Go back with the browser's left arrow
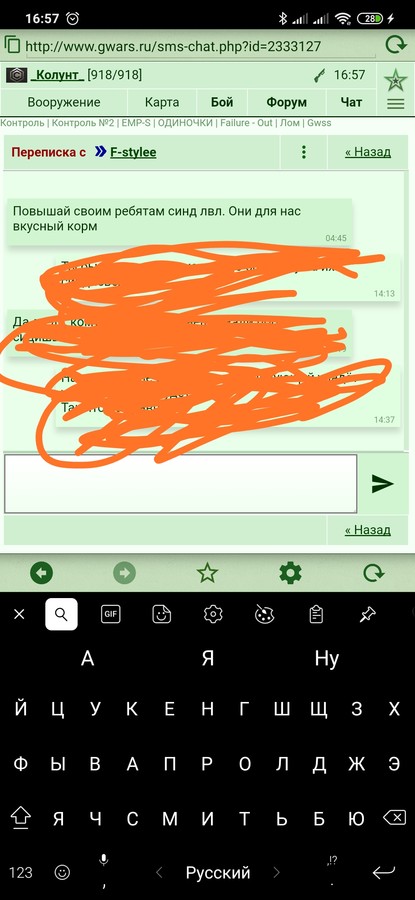 click(x=42, y=573)
